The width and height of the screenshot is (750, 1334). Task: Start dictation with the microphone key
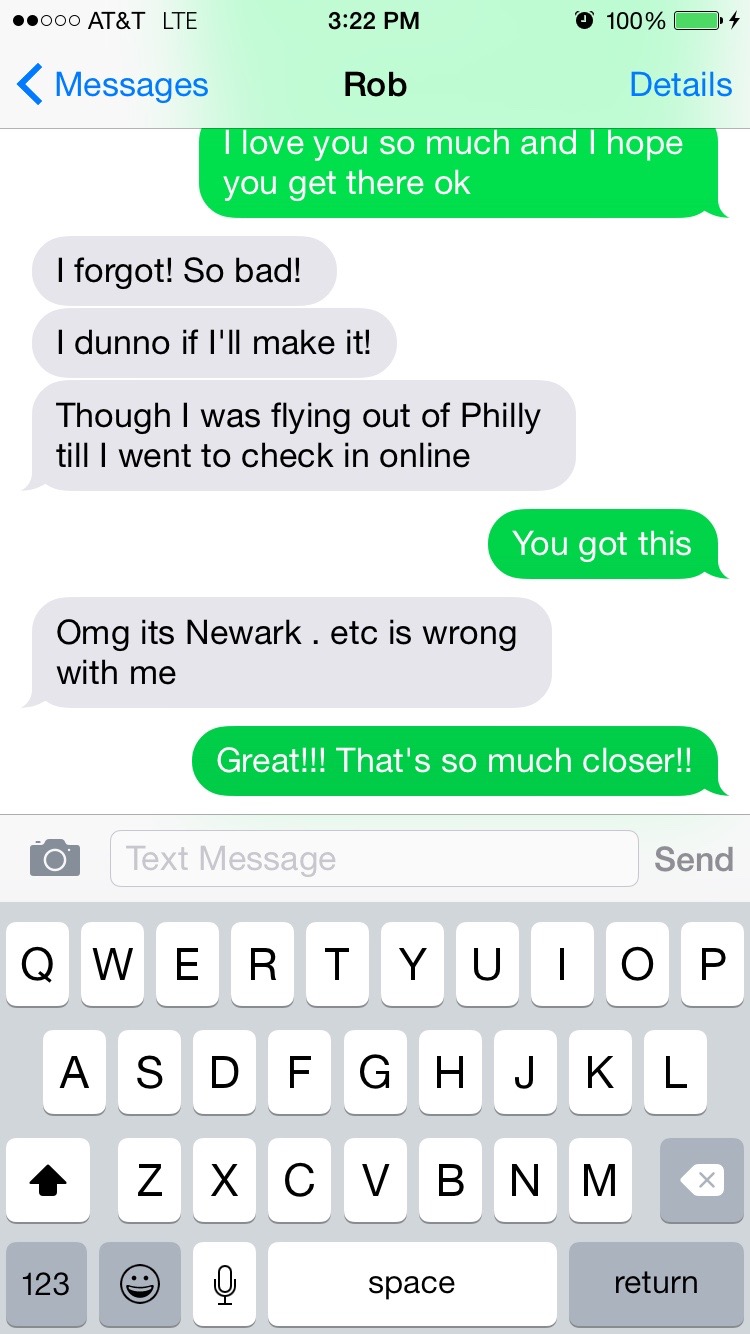point(225,1283)
